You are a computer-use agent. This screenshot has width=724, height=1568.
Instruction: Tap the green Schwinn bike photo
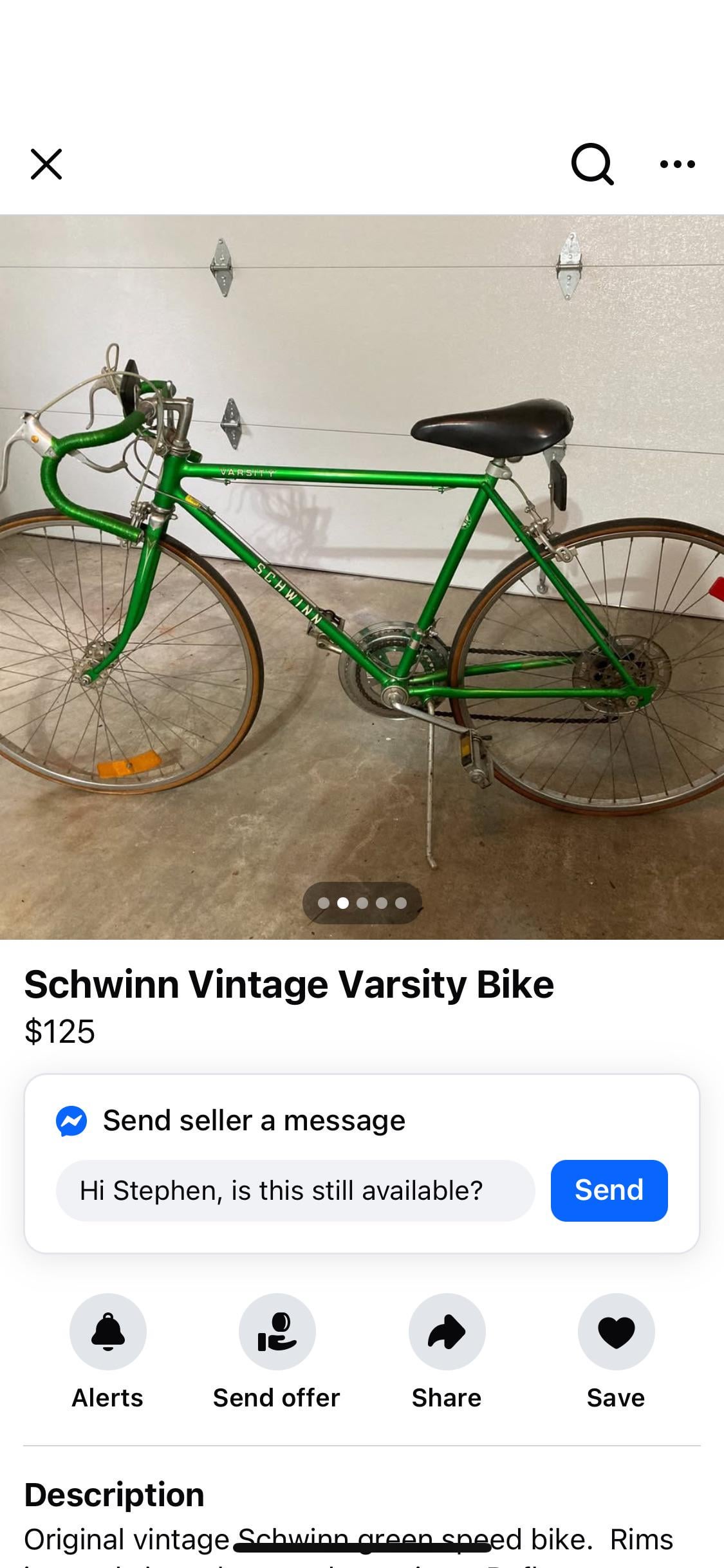tap(362, 577)
